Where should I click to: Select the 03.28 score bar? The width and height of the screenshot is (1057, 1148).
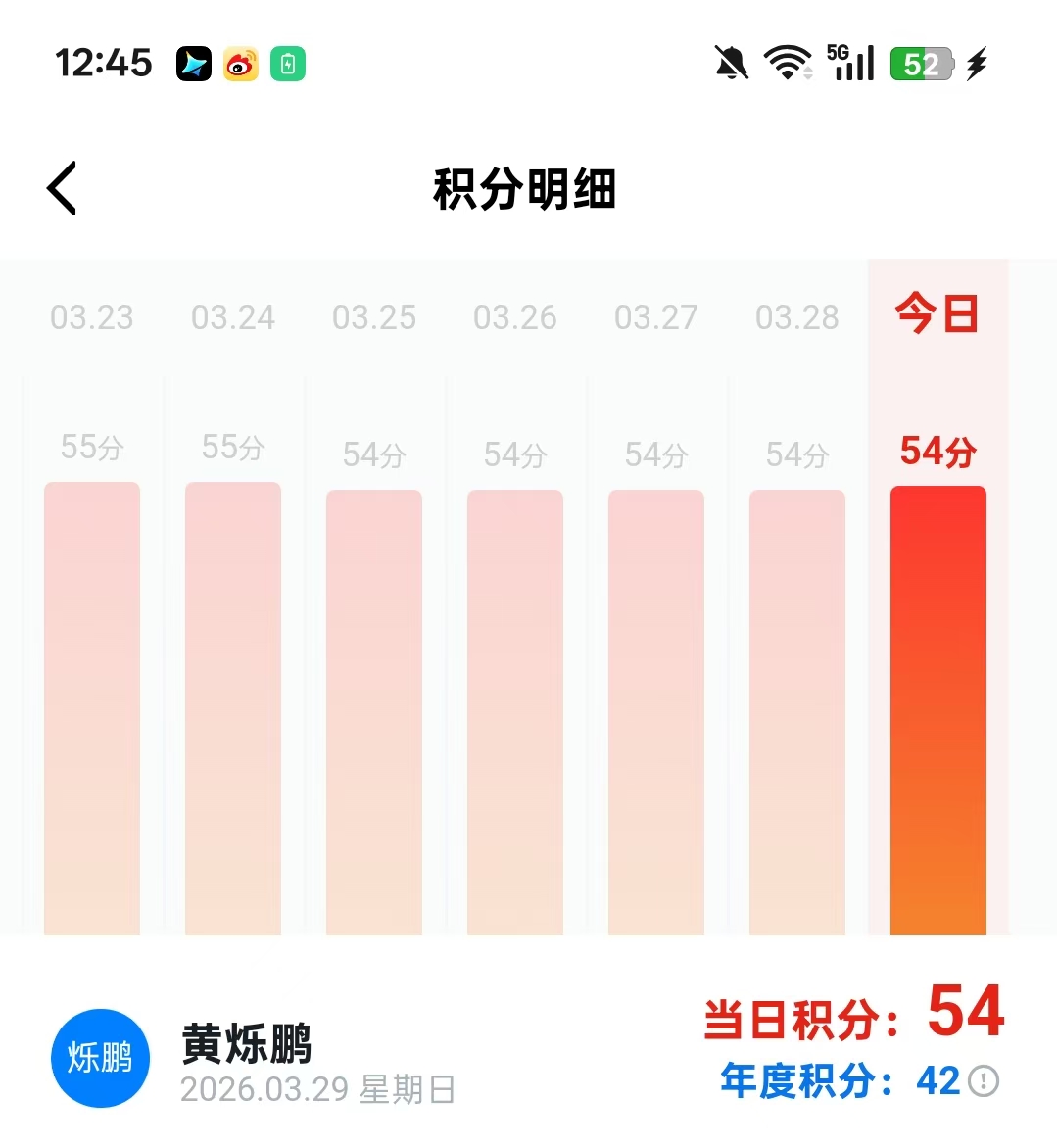click(x=797, y=711)
